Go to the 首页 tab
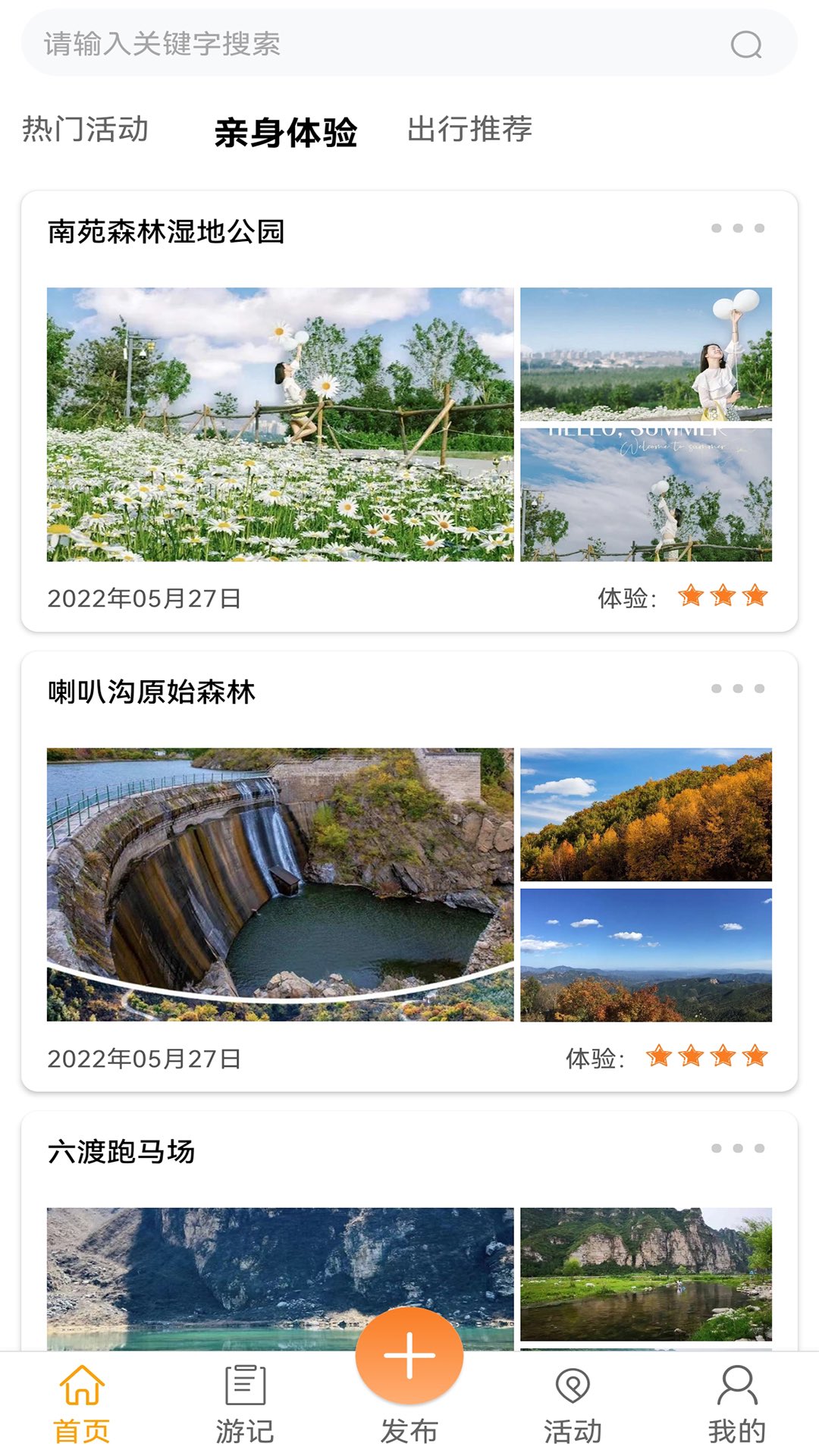This screenshot has width=819, height=1456. click(82, 1404)
